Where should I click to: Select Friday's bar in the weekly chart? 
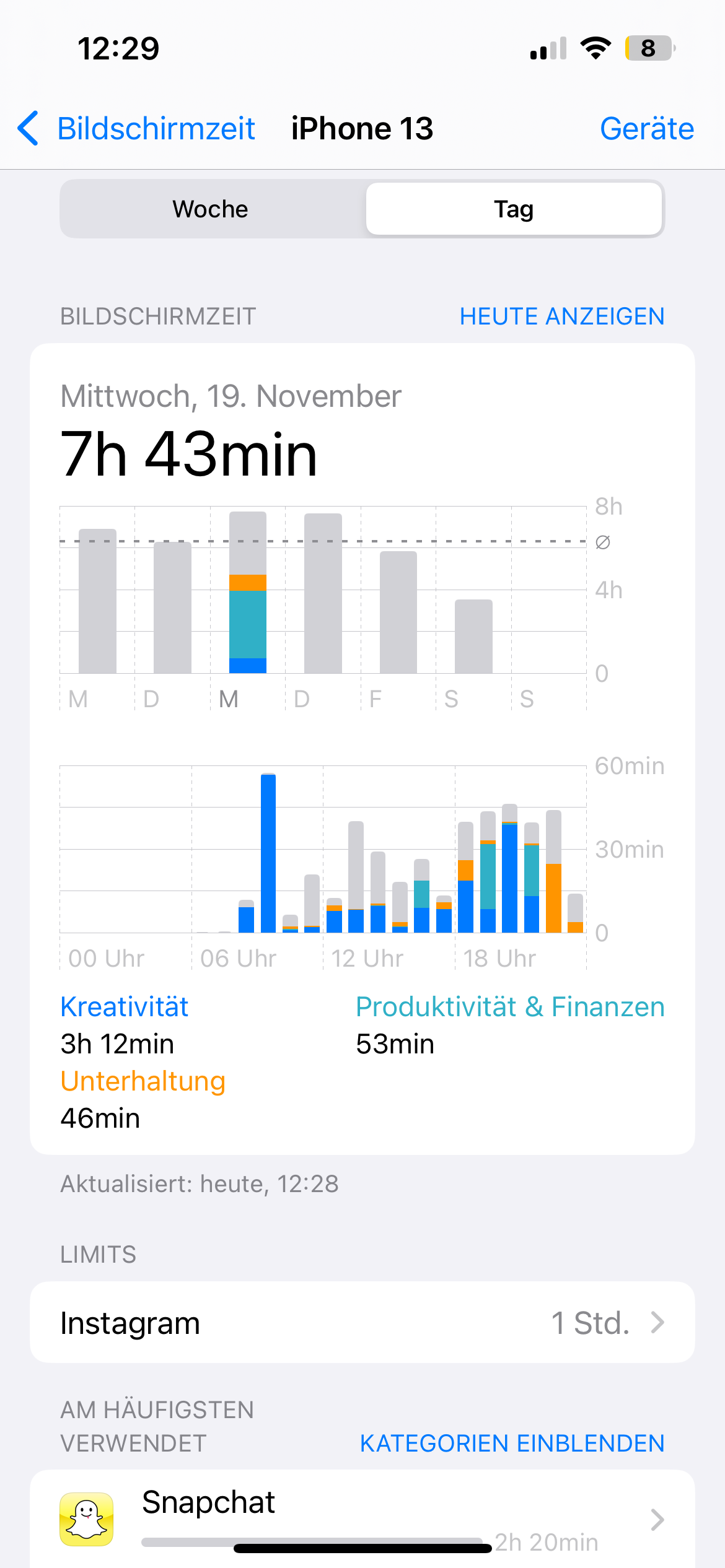(x=398, y=612)
